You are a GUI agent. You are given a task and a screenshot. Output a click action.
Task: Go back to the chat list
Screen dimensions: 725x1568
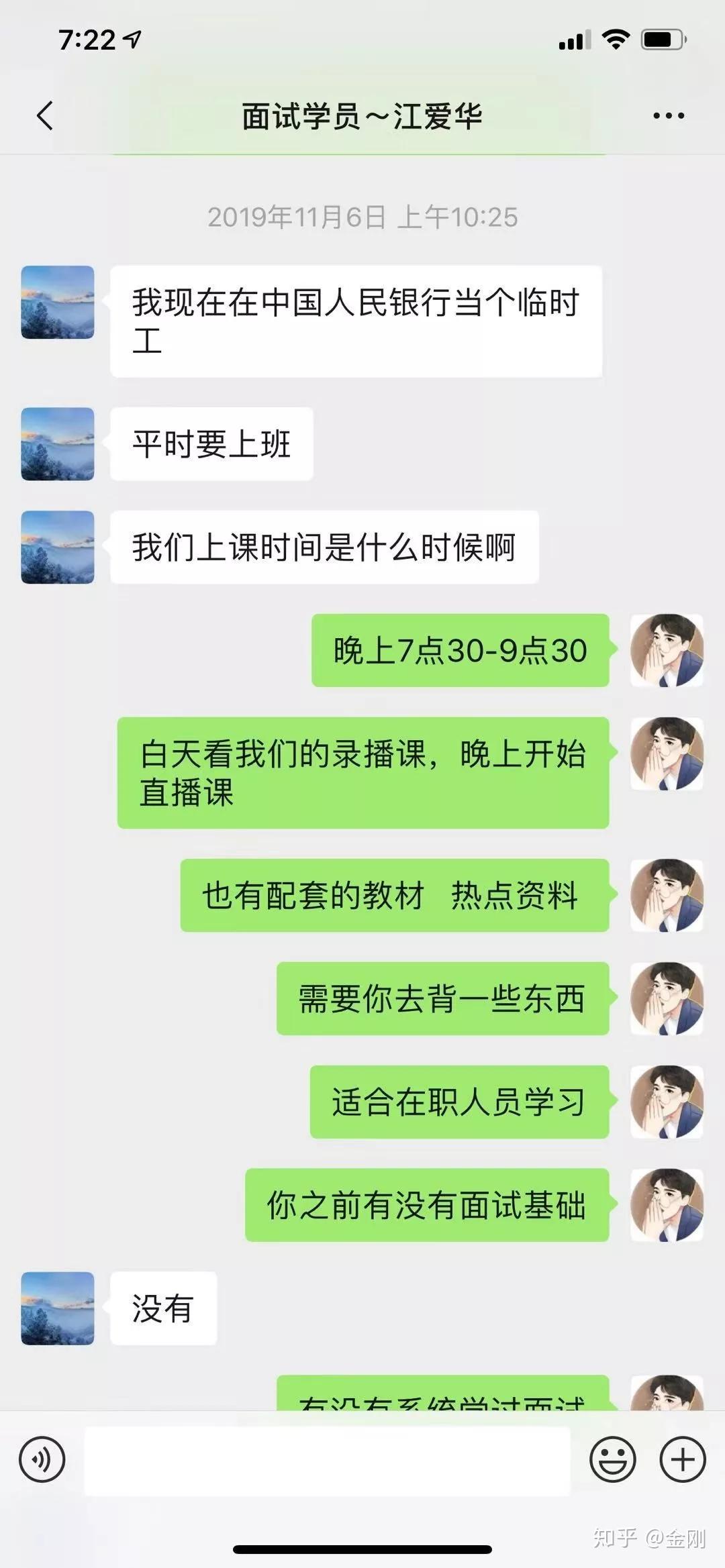45,115
